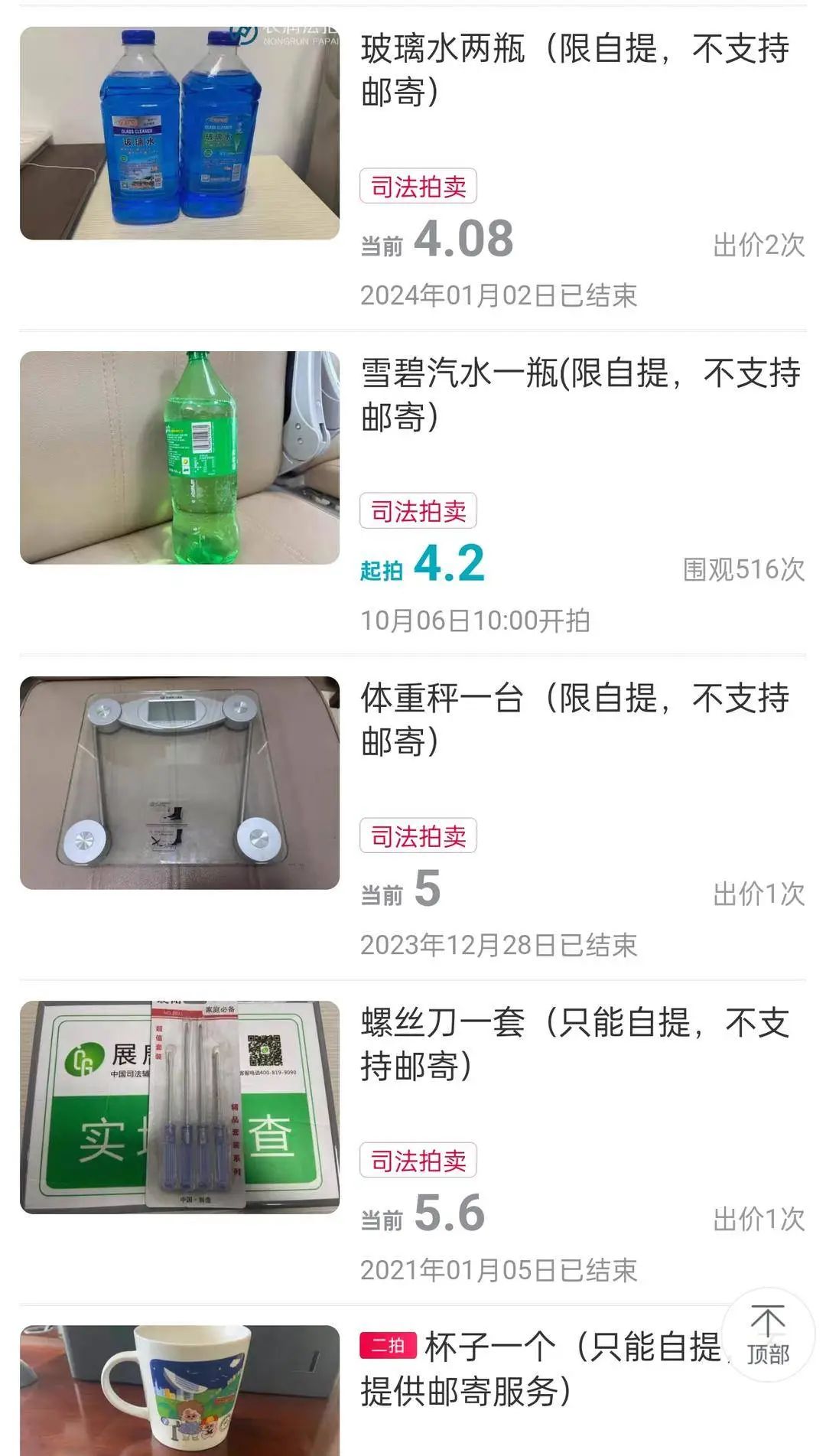The width and height of the screenshot is (826, 1456).
Task: Open the 体重秤一台 auction listing
Action: click(x=574, y=719)
